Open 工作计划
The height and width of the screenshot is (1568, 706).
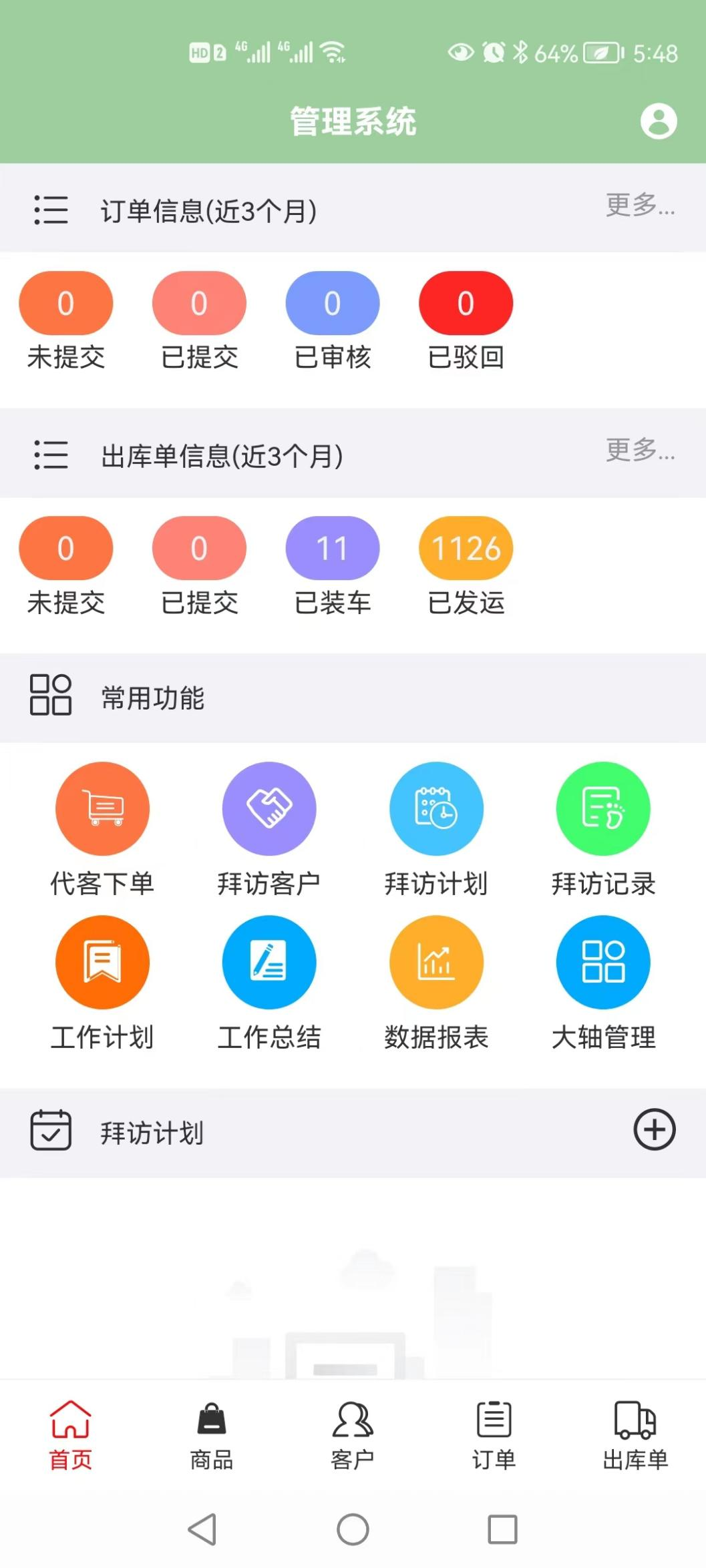click(102, 963)
